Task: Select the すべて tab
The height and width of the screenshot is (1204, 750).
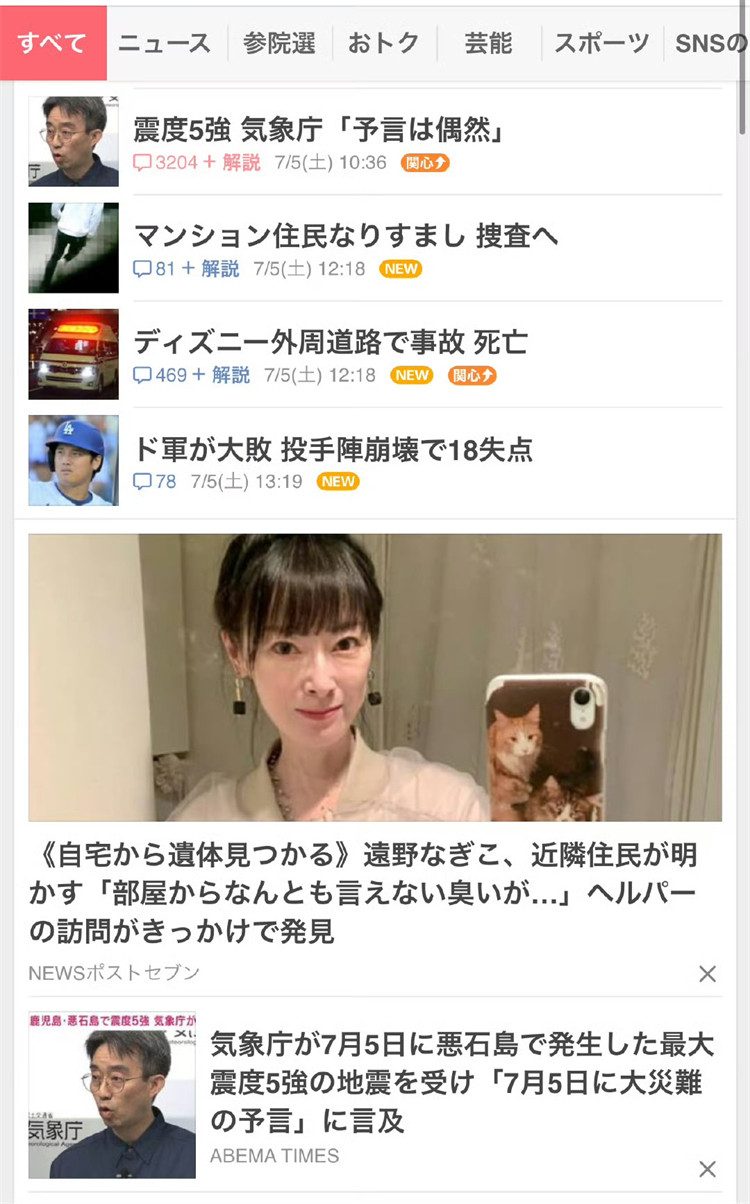Action: (52, 43)
